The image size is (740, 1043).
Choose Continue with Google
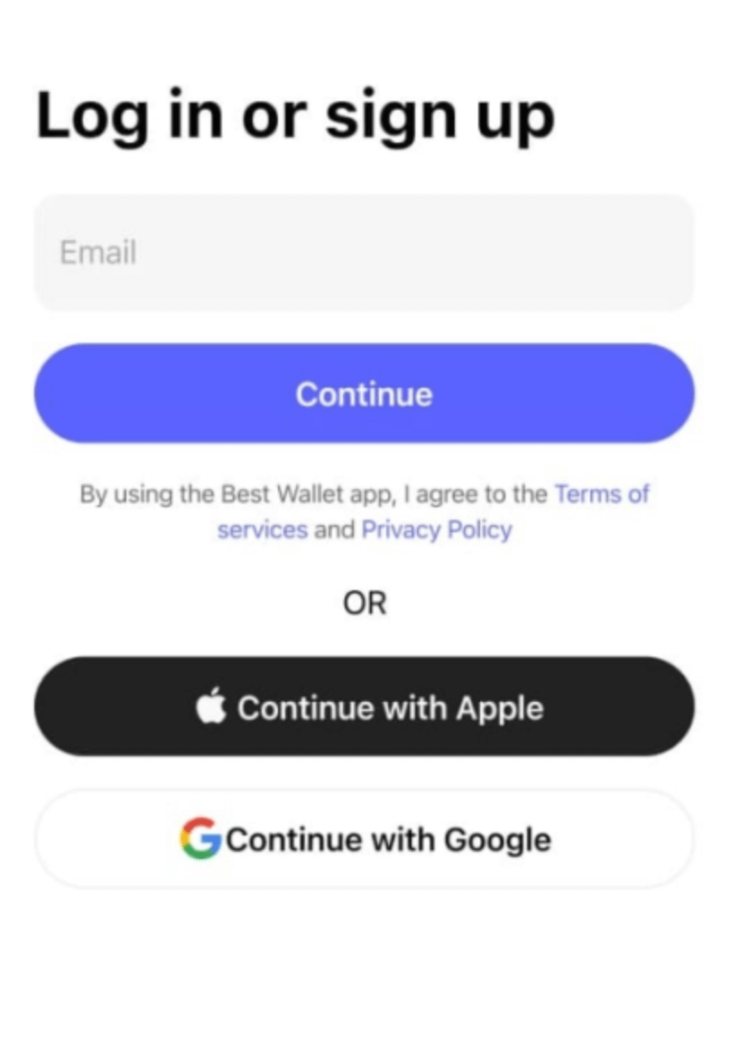(364, 839)
